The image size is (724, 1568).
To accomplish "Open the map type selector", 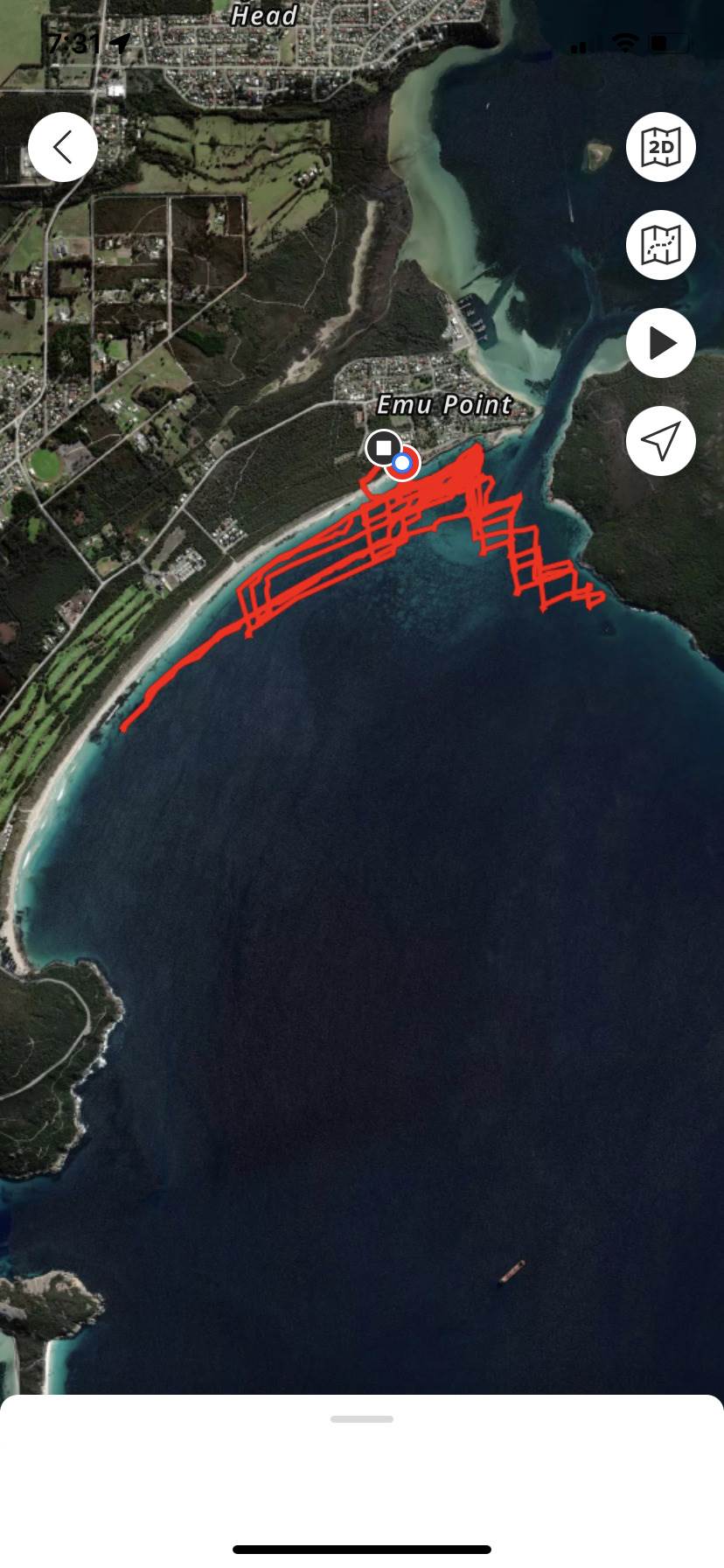I will pos(661,245).
